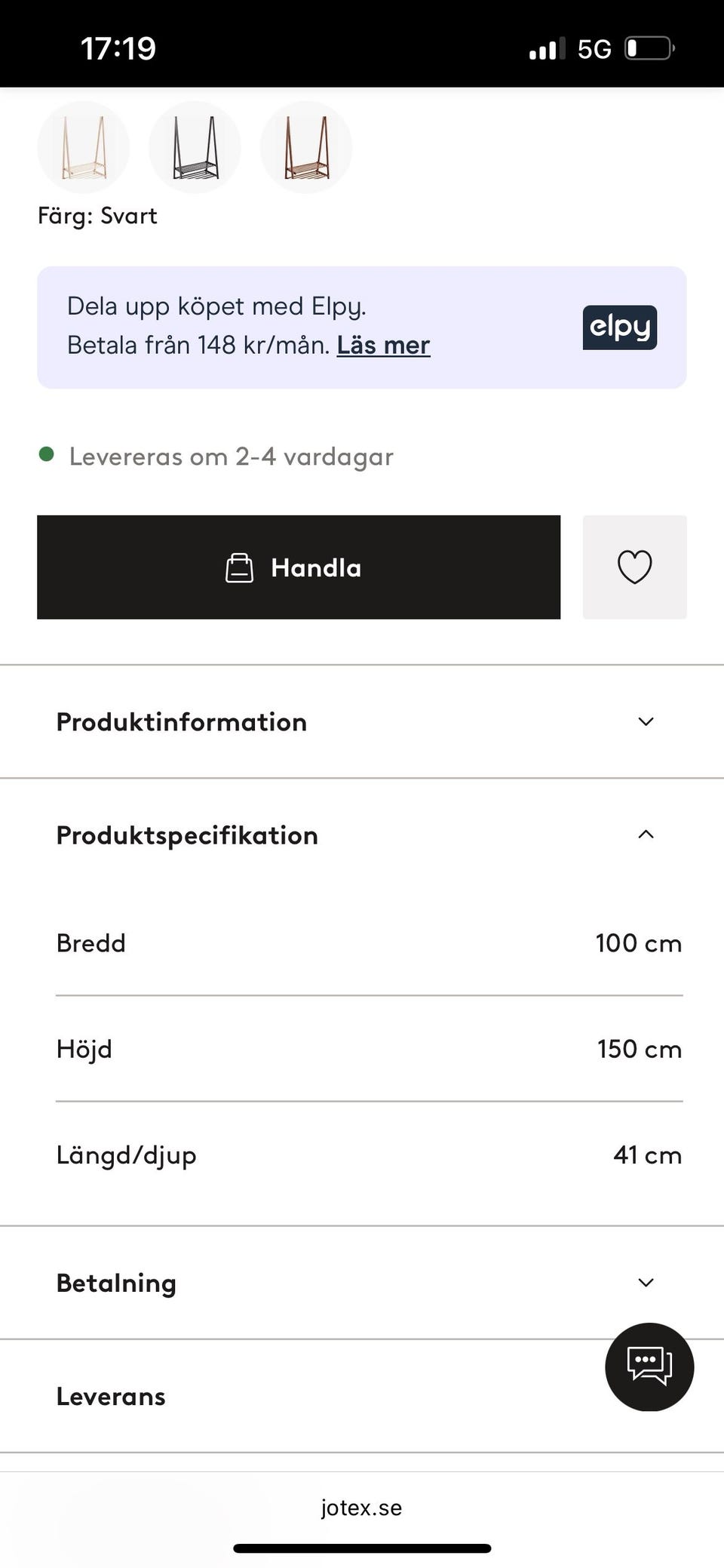This screenshot has height=1568, width=724.
Task: Expand the Produktinformation section
Action: pos(362,722)
